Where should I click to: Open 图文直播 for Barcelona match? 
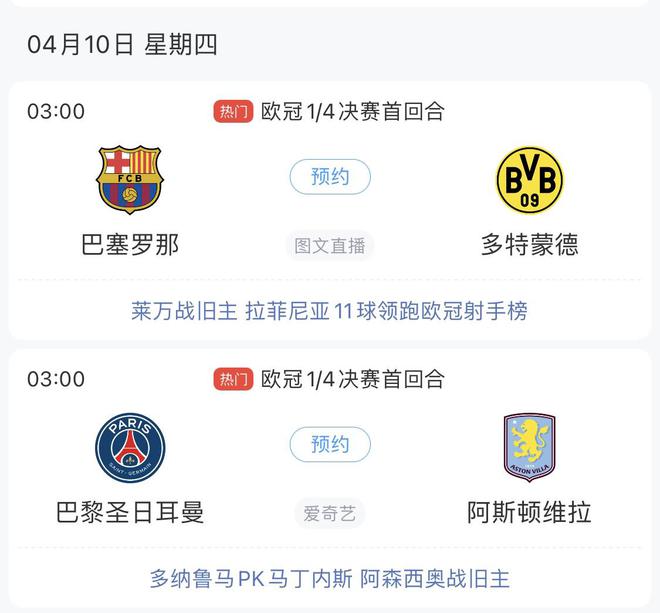330,245
